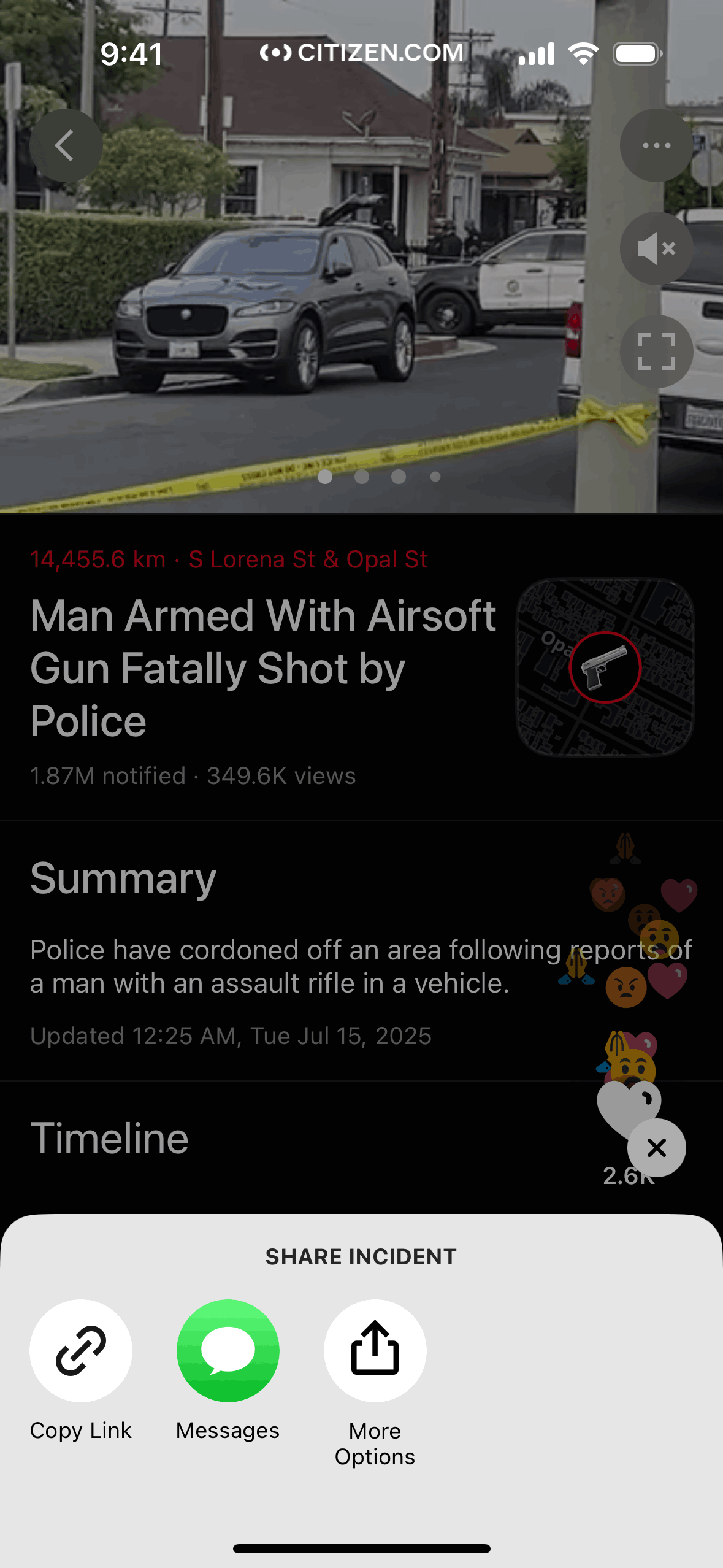723x1568 pixels.
Task: Unmute the incident video
Action: (656, 248)
